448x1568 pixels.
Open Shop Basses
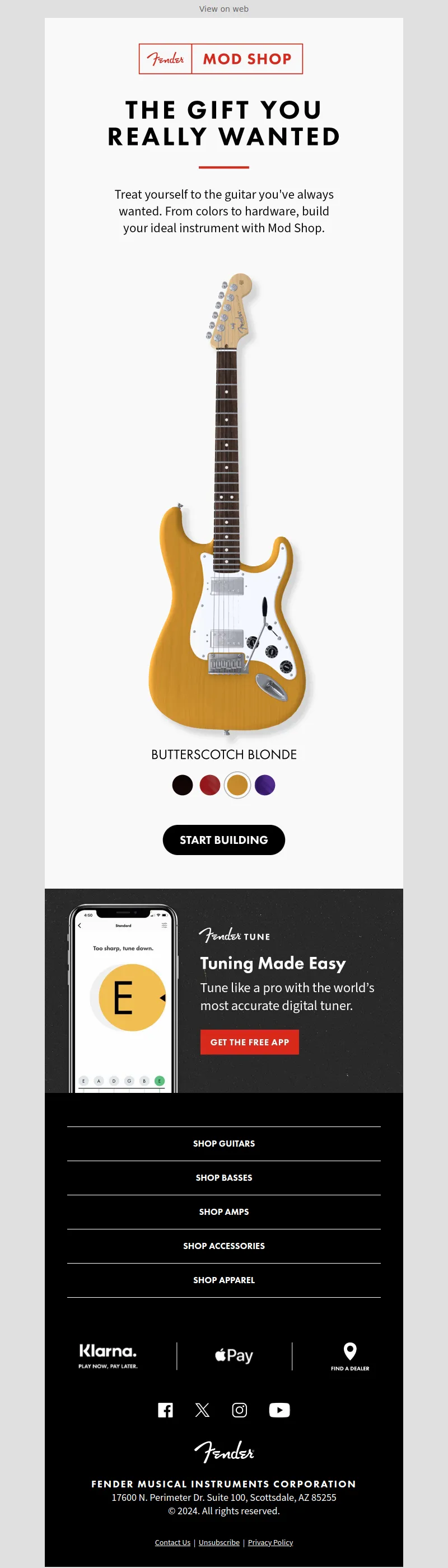click(223, 1177)
